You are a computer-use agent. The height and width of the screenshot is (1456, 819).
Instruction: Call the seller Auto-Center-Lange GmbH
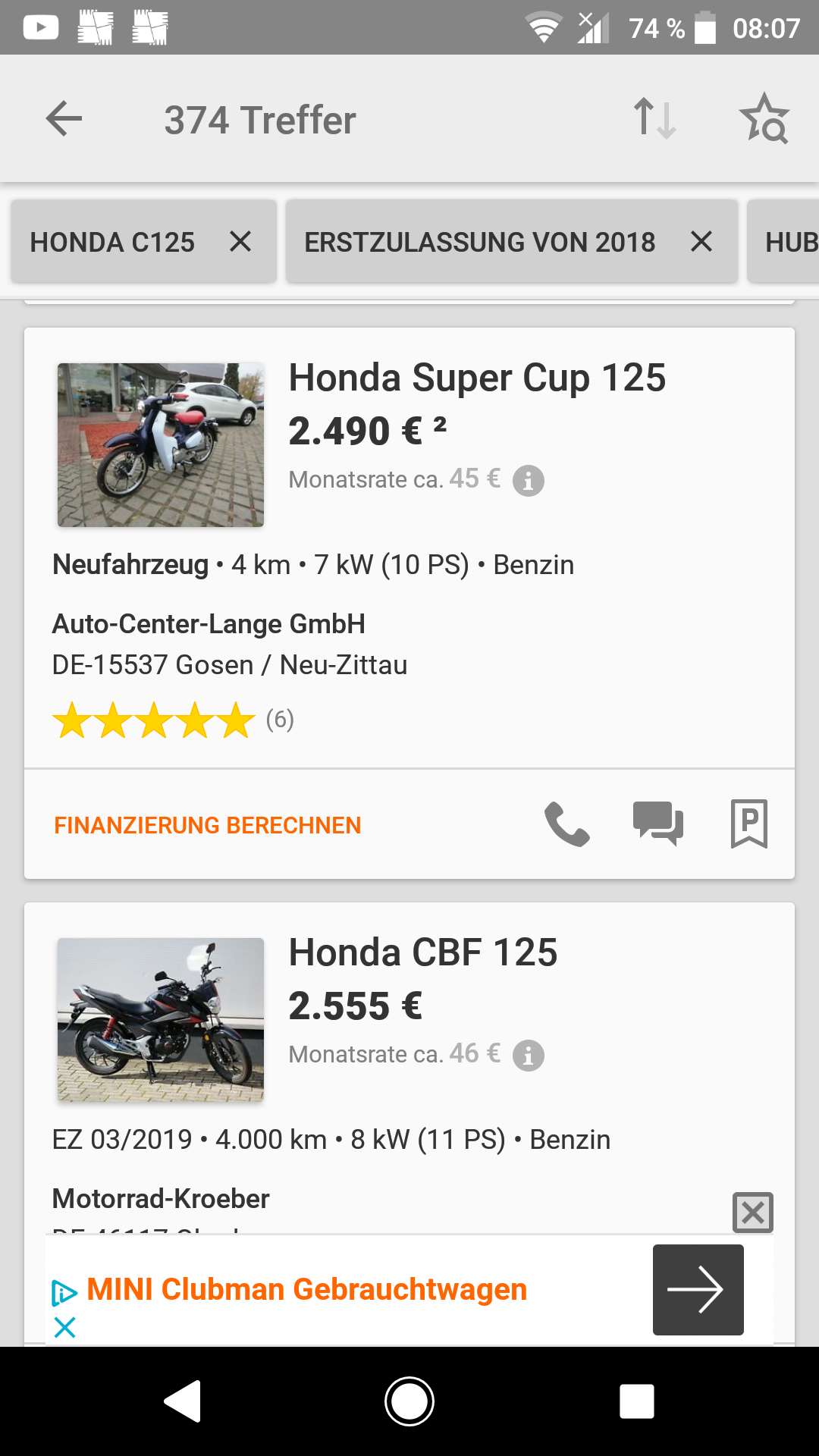[567, 824]
